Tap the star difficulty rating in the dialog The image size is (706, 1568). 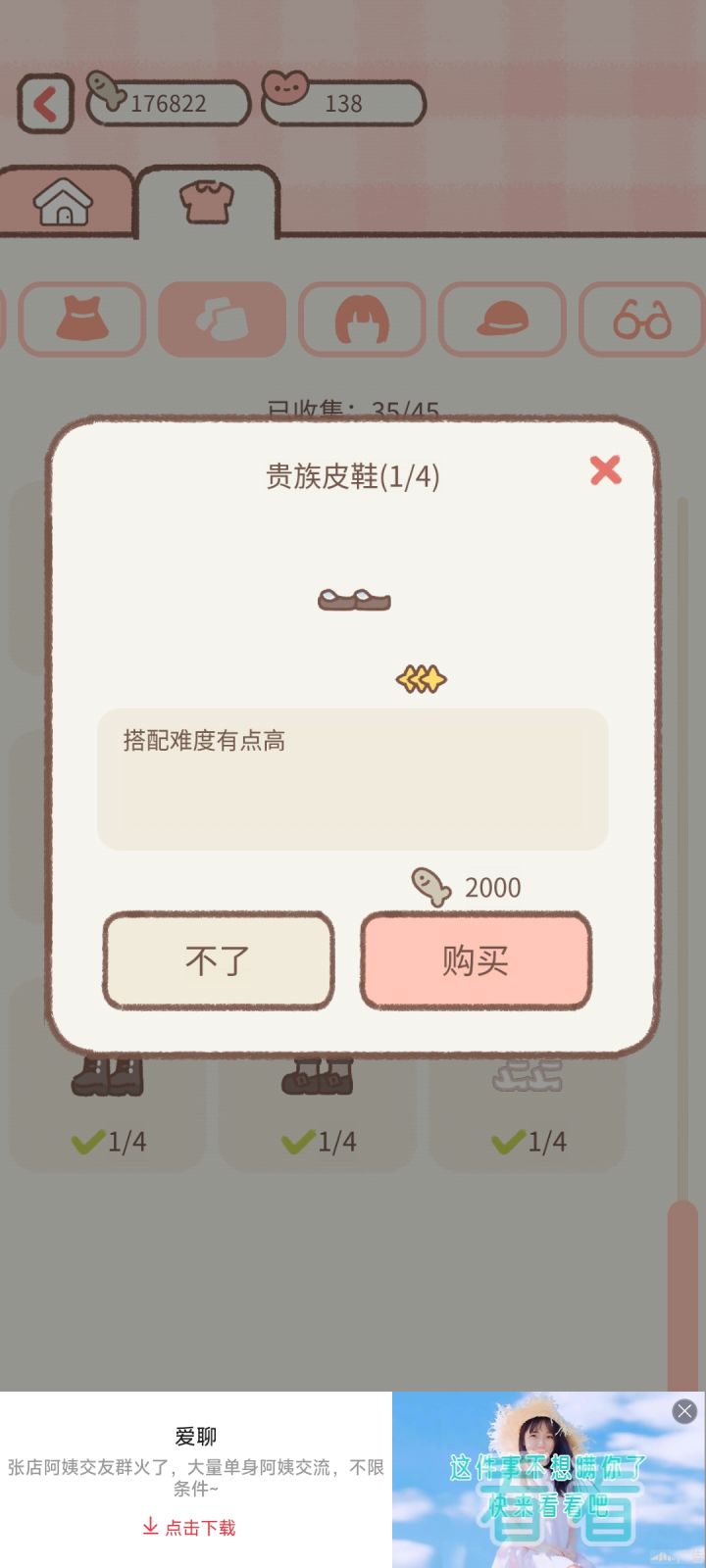[x=421, y=678]
